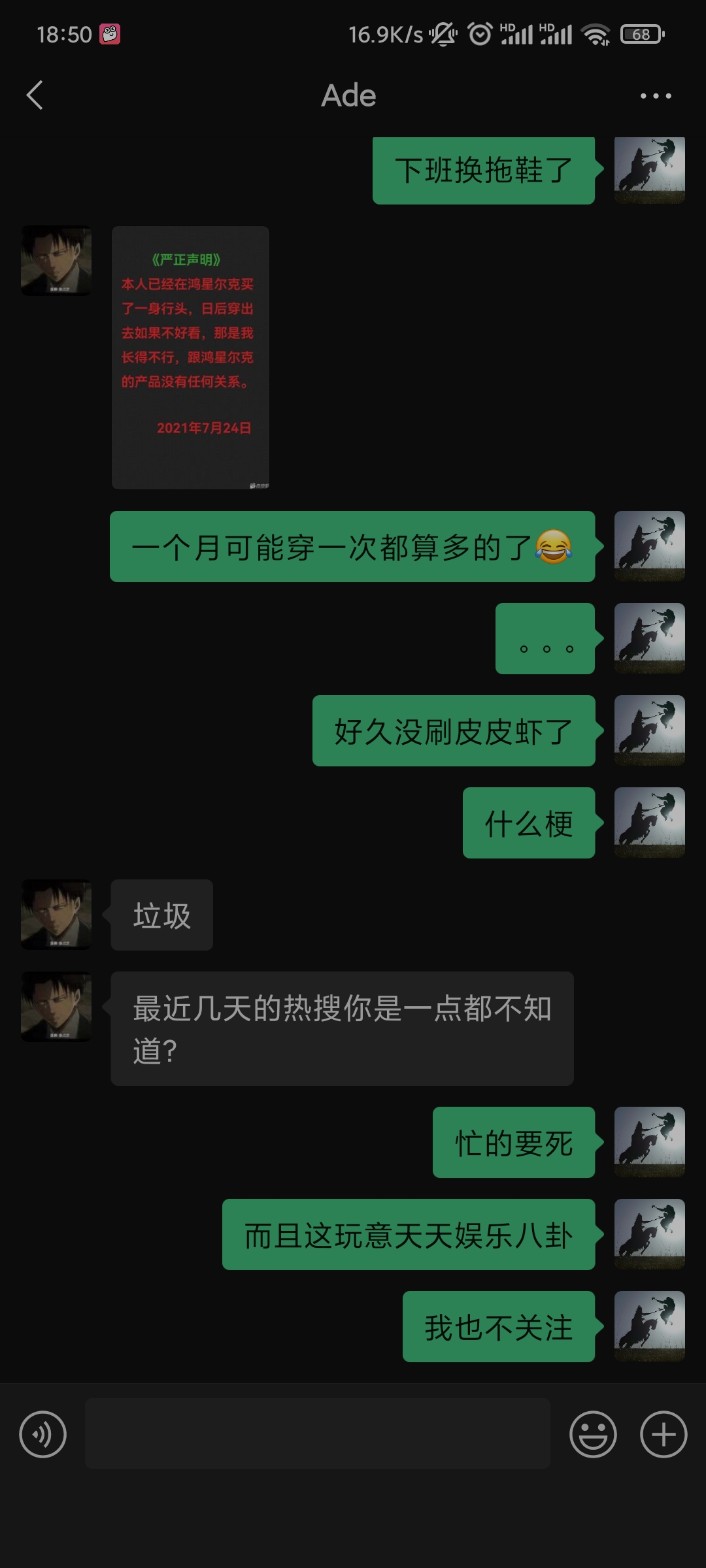Go back to the chat list
706x1568 pixels.
[35, 95]
